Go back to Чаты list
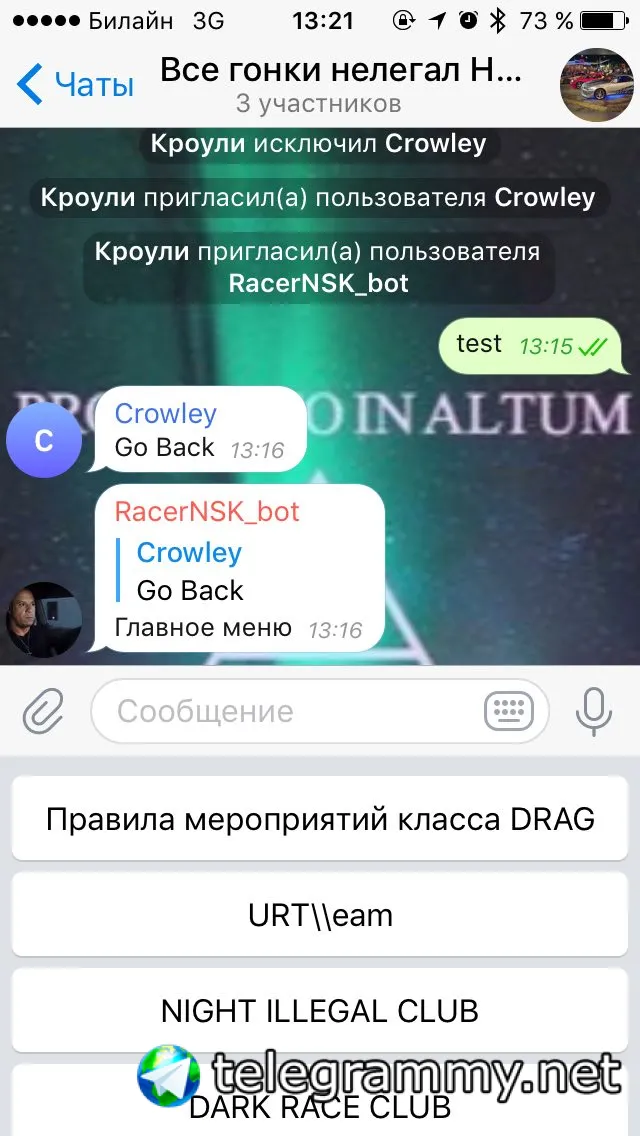Image resolution: width=640 pixels, height=1136 pixels. click(76, 84)
